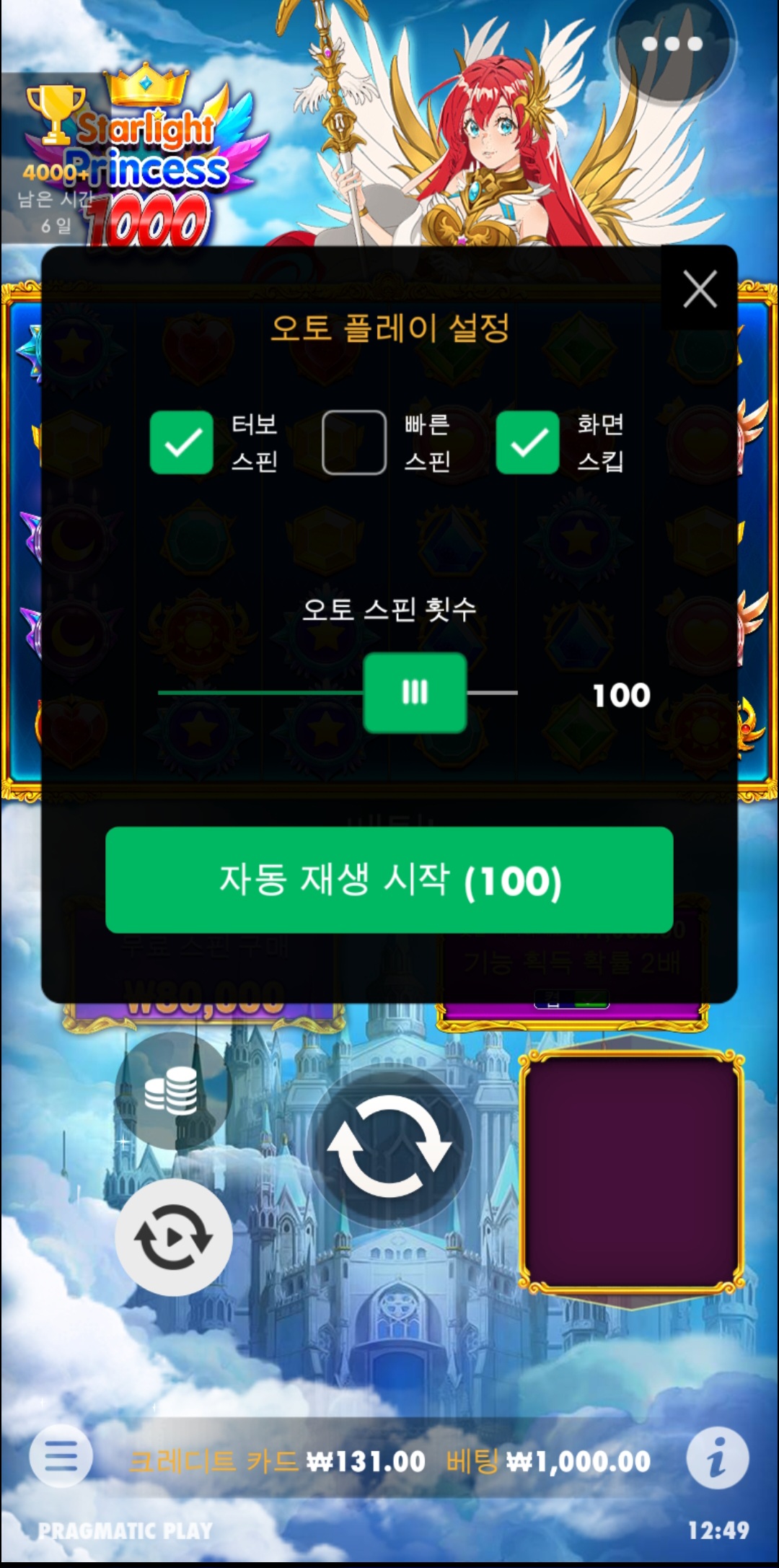Uncheck the 화면 스킵 checkbox
Image resolution: width=779 pixels, height=1568 pixels.
527,442
